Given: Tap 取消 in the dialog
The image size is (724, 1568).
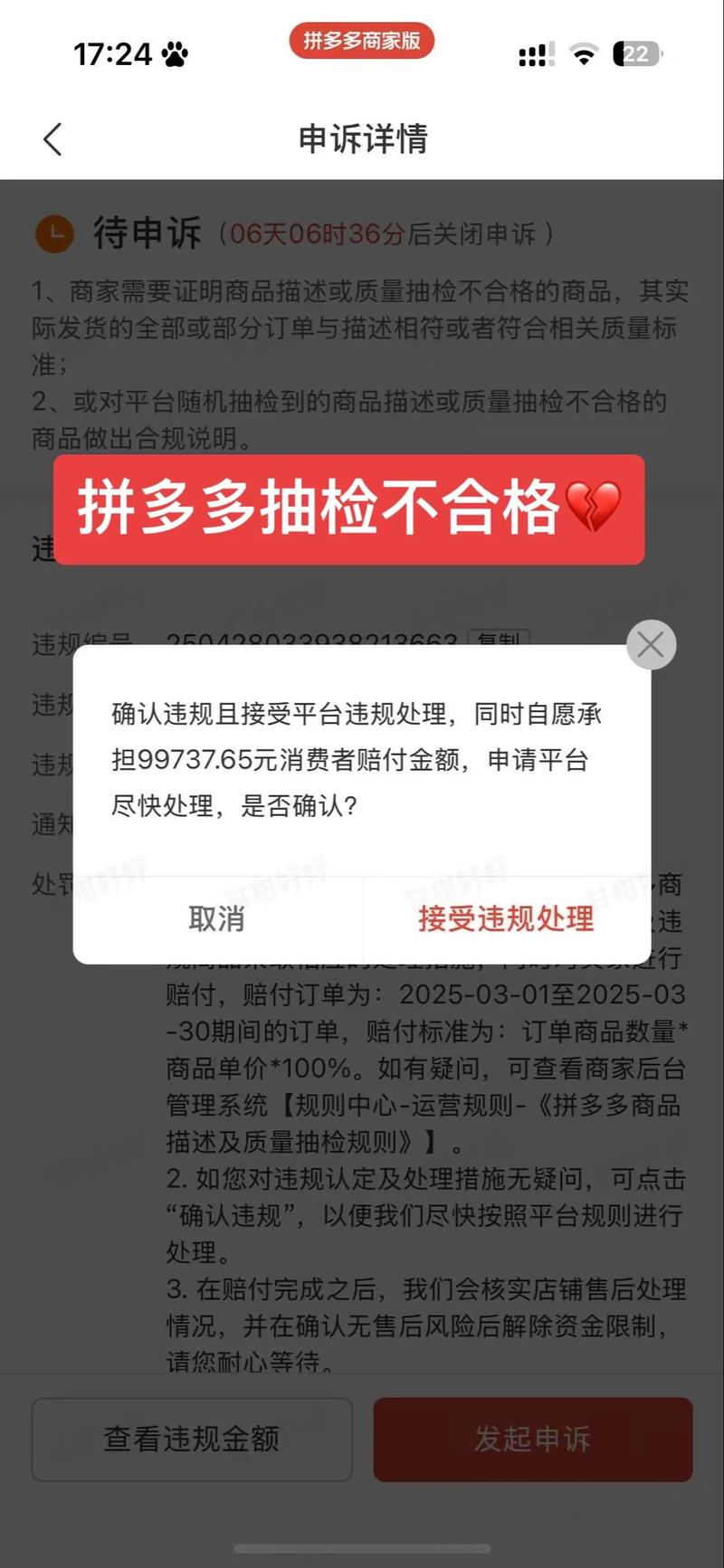Looking at the screenshot, I should coord(217,918).
